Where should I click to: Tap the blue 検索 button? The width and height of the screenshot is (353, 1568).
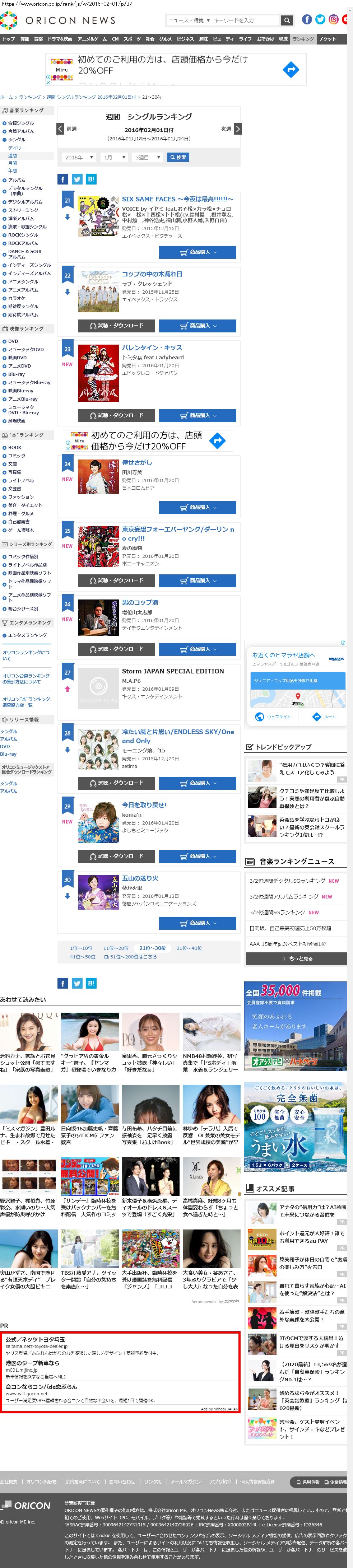tap(178, 157)
